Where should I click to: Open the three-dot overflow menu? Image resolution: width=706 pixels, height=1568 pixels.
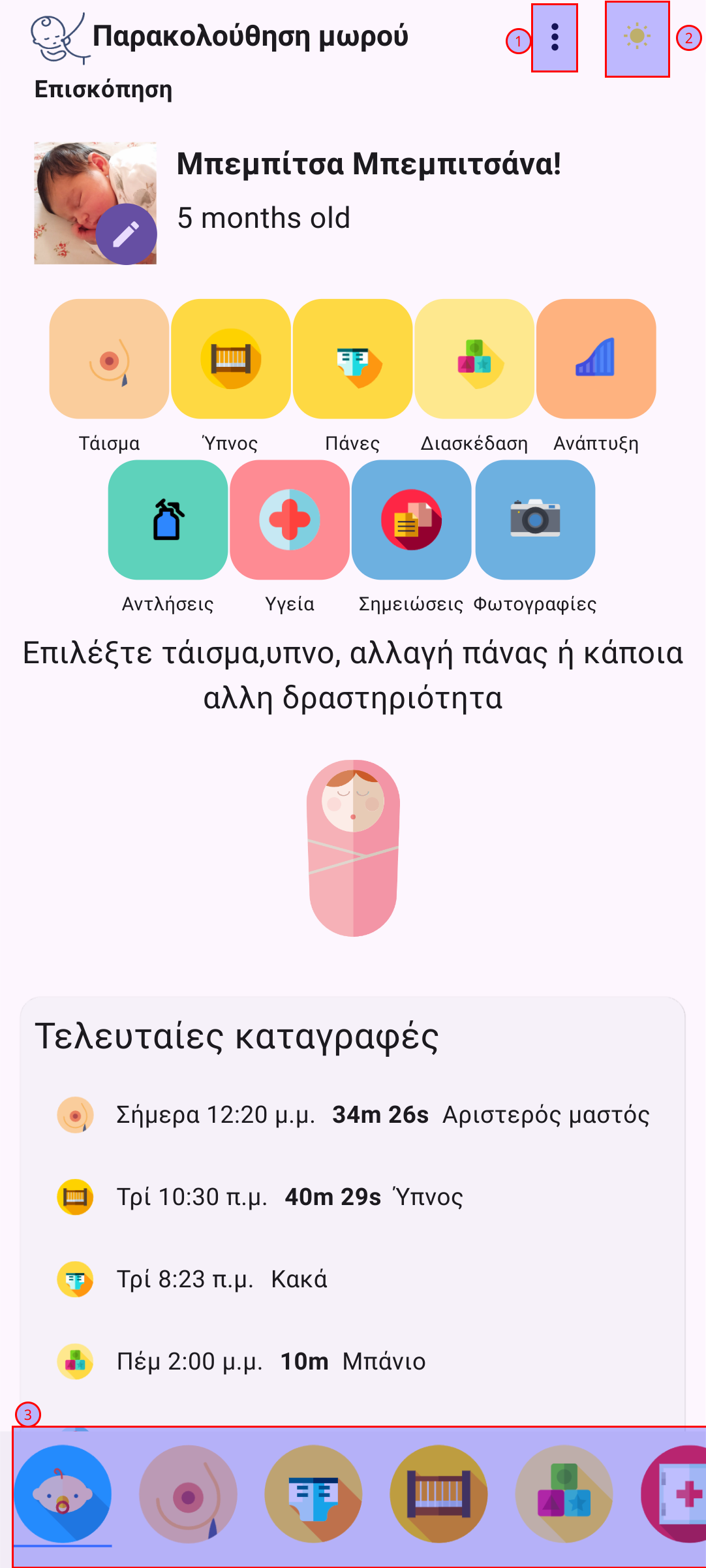point(555,38)
